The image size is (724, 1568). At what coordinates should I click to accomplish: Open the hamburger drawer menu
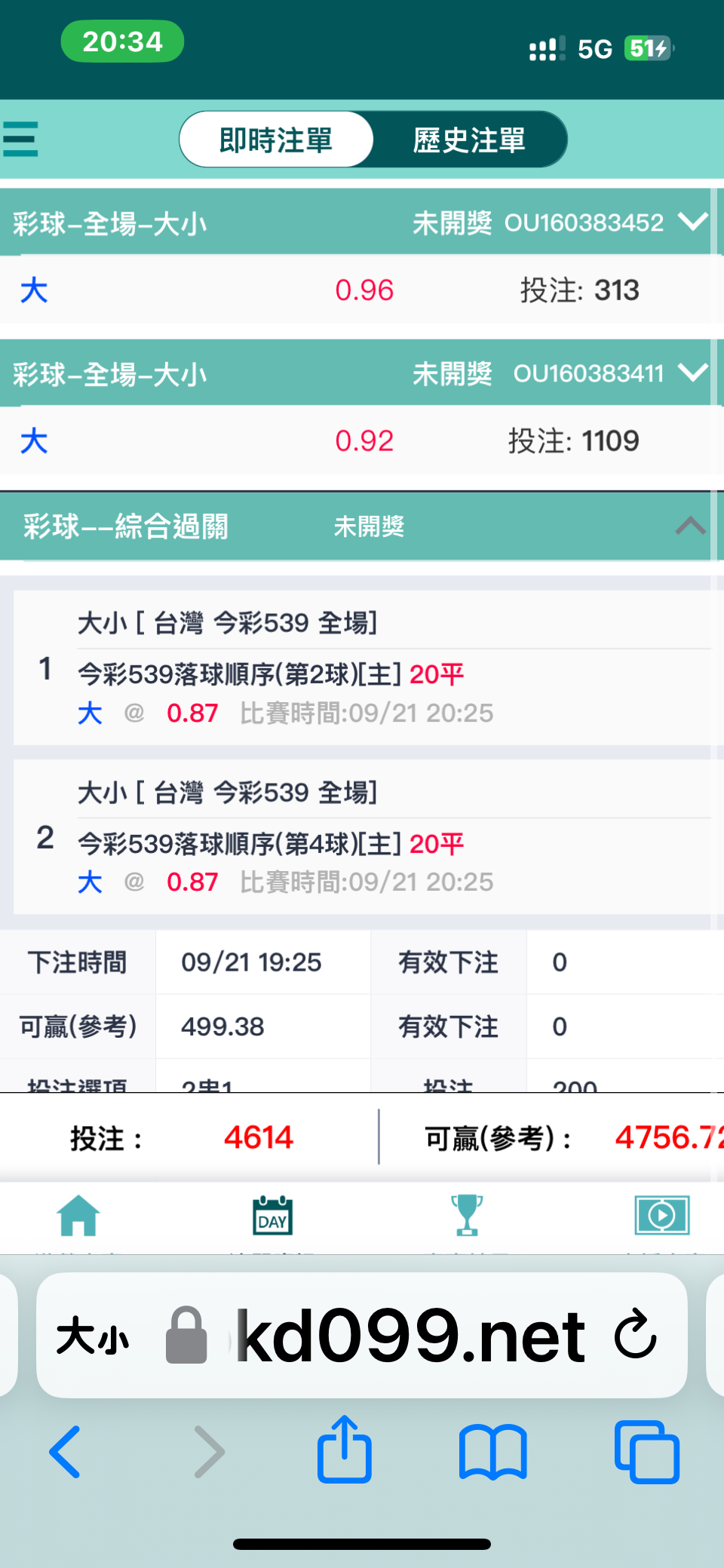20,139
